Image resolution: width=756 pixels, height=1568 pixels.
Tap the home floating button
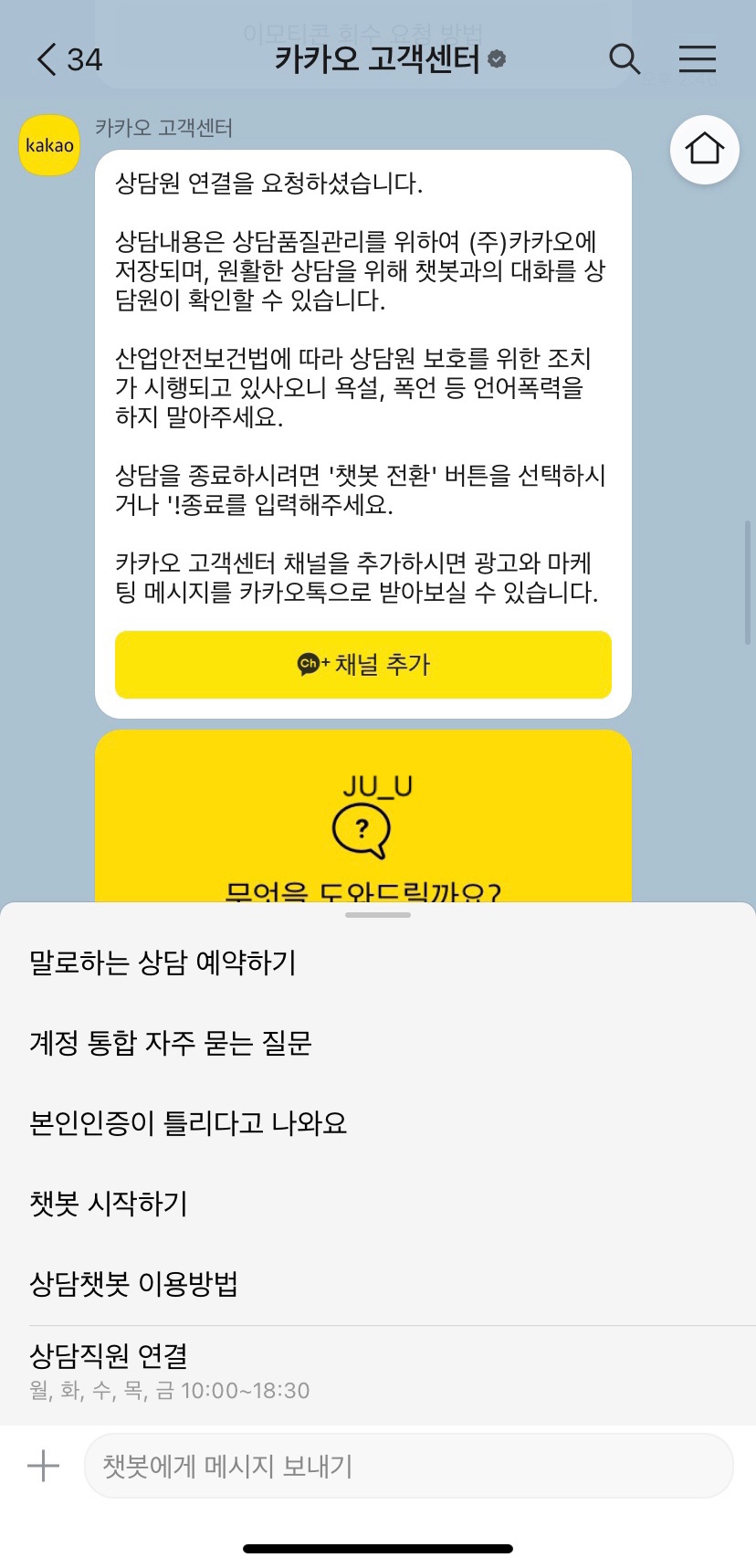(704, 150)
